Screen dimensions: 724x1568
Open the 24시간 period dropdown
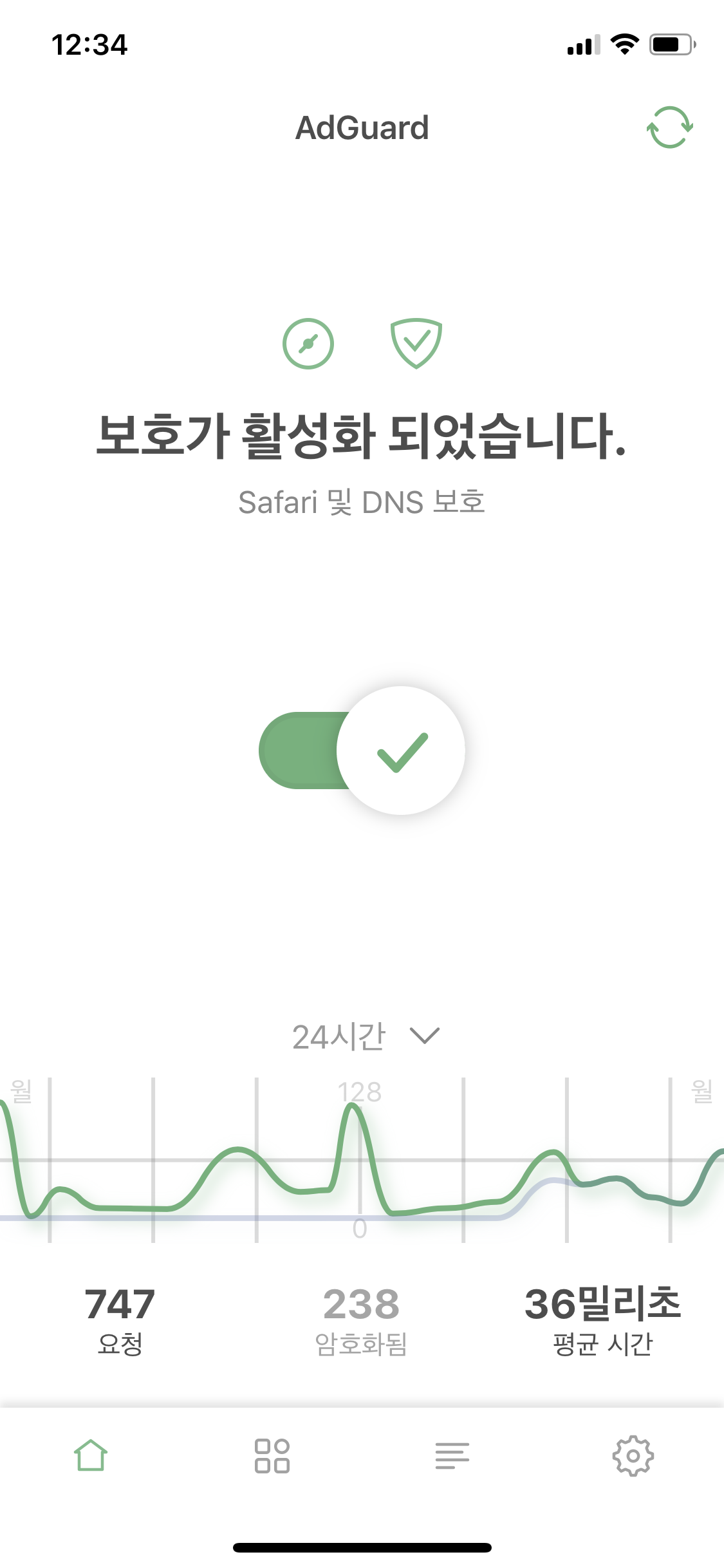(366, 1036)
